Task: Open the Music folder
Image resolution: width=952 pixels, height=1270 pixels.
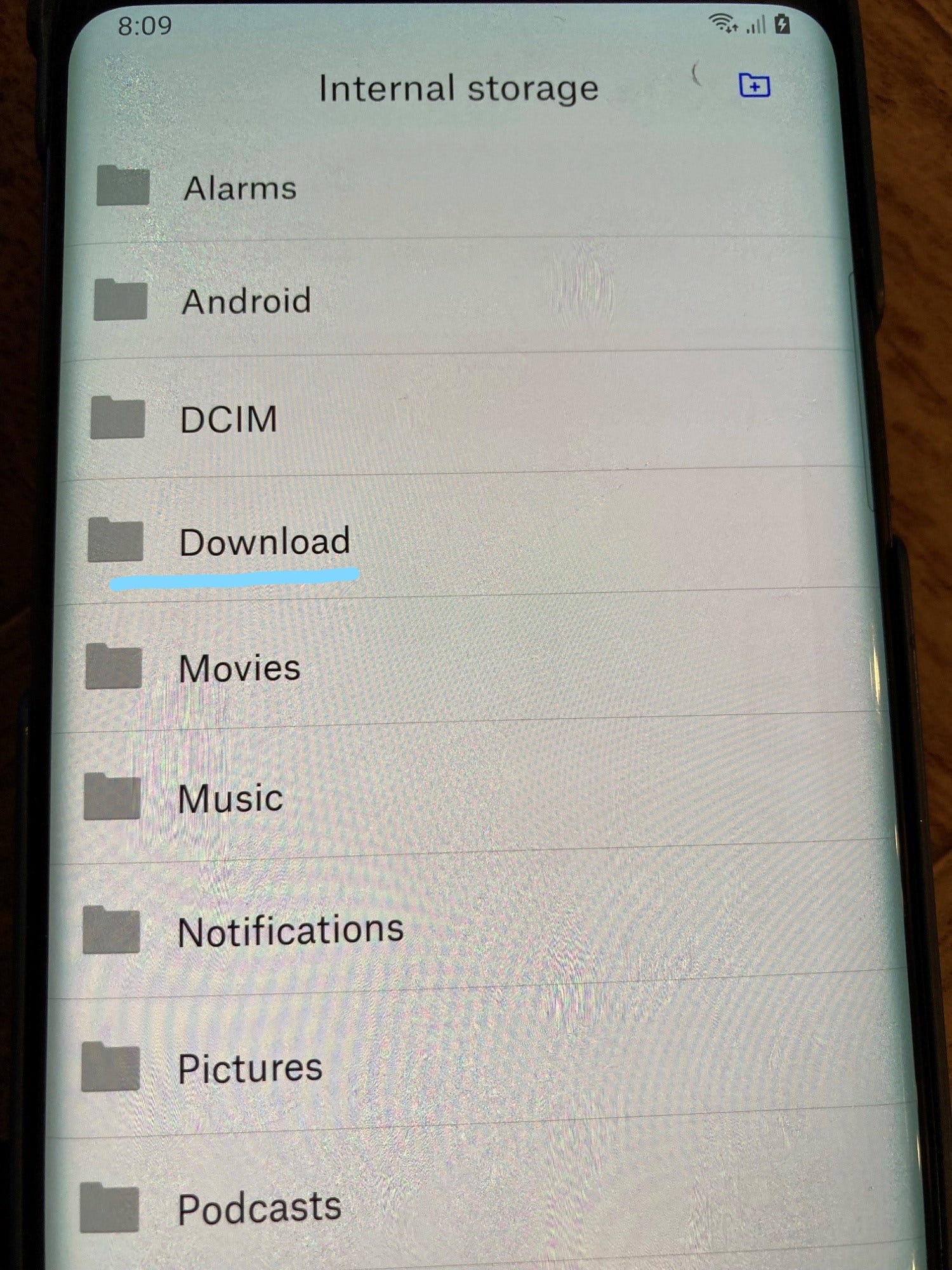Action: (x=230, y=798)
